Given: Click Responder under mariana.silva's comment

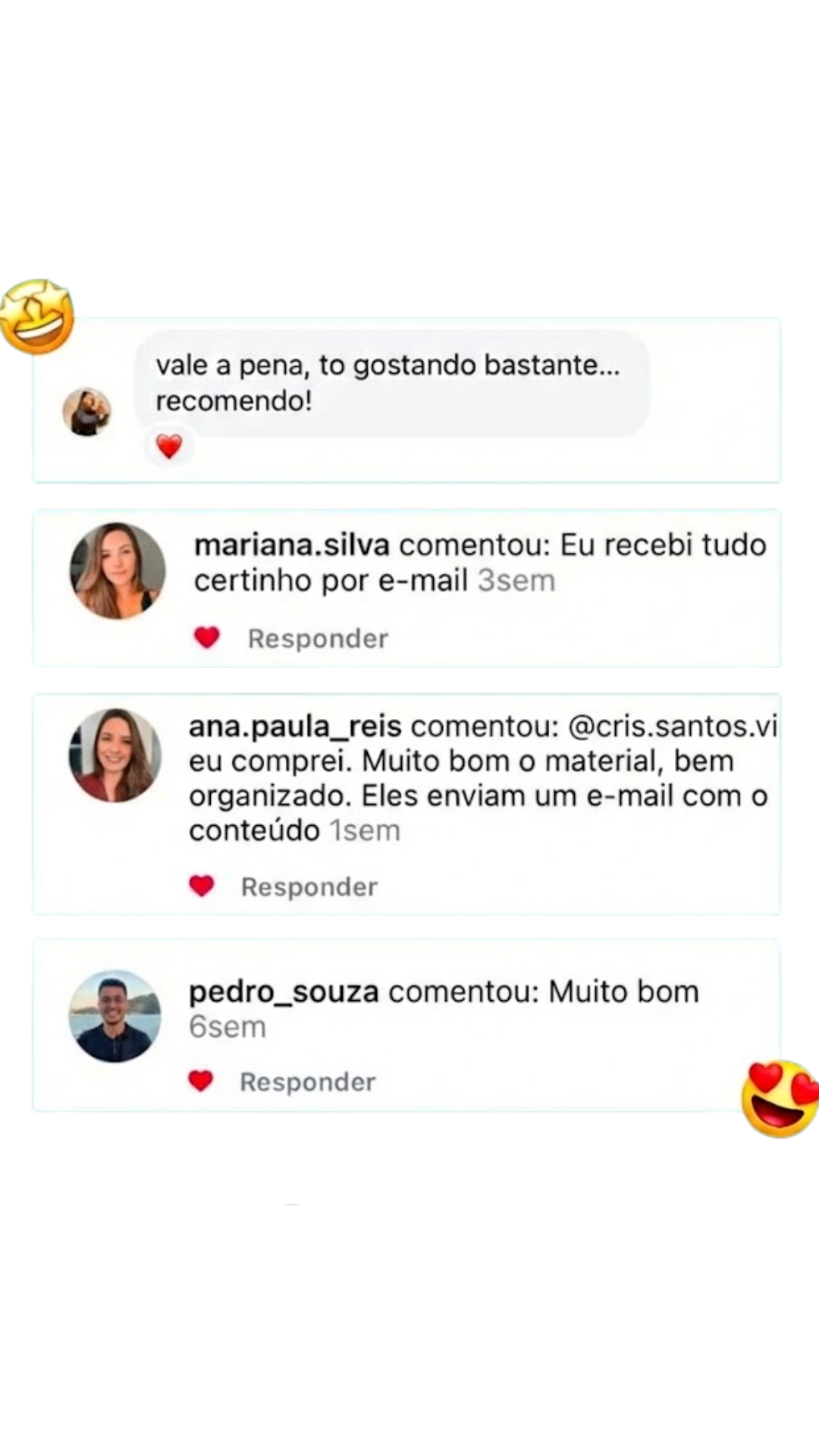Looking at the screenshot, I should click(318, 638).
